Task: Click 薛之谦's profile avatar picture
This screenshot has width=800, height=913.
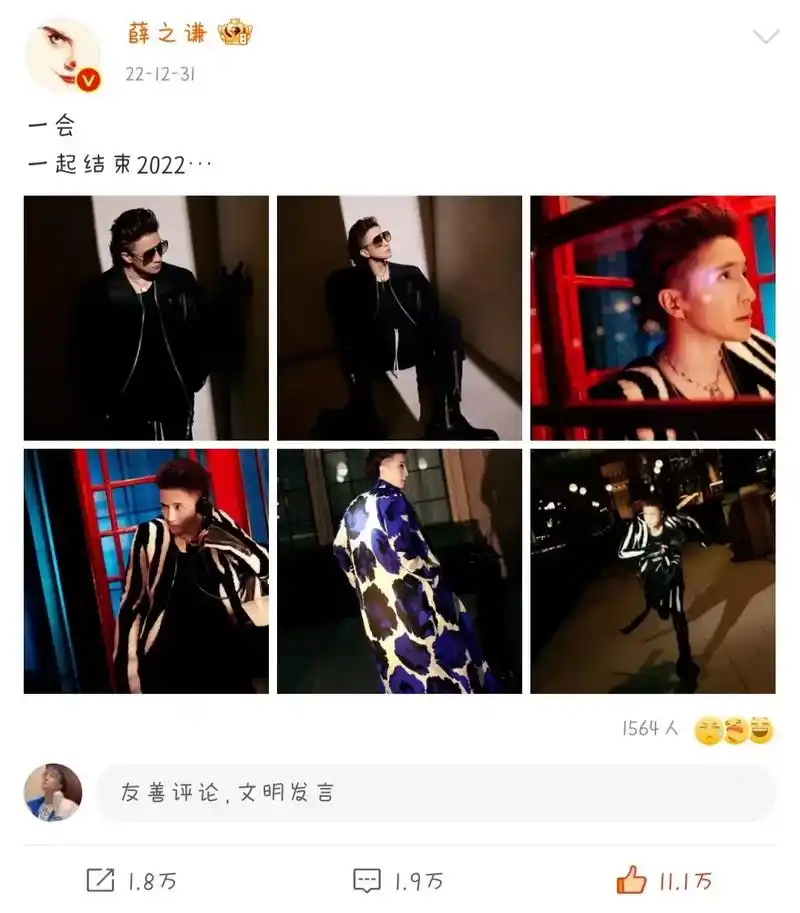Action: pos(57,42)
